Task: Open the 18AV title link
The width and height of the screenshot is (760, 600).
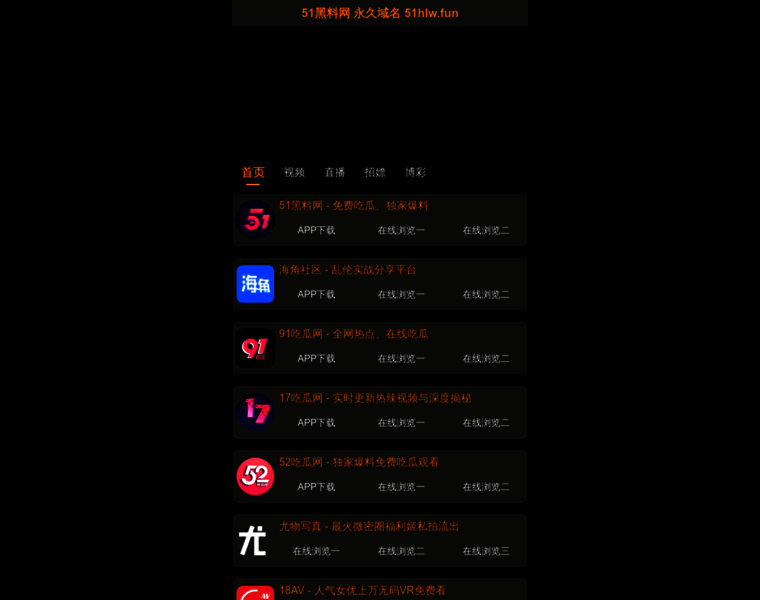Action: pos(362,590)
